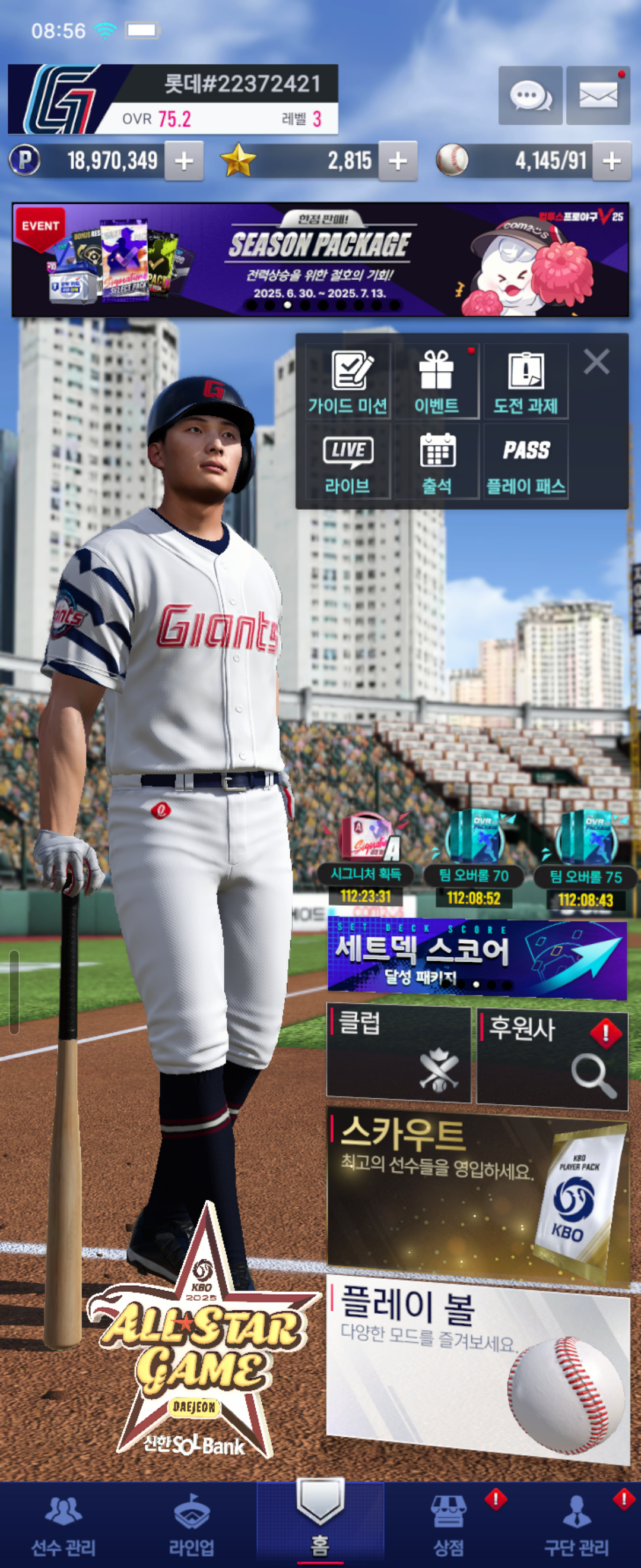The height and width of the screenshot is (1568, 641).
Task: Open 플레이 패스
Action: 525,463
